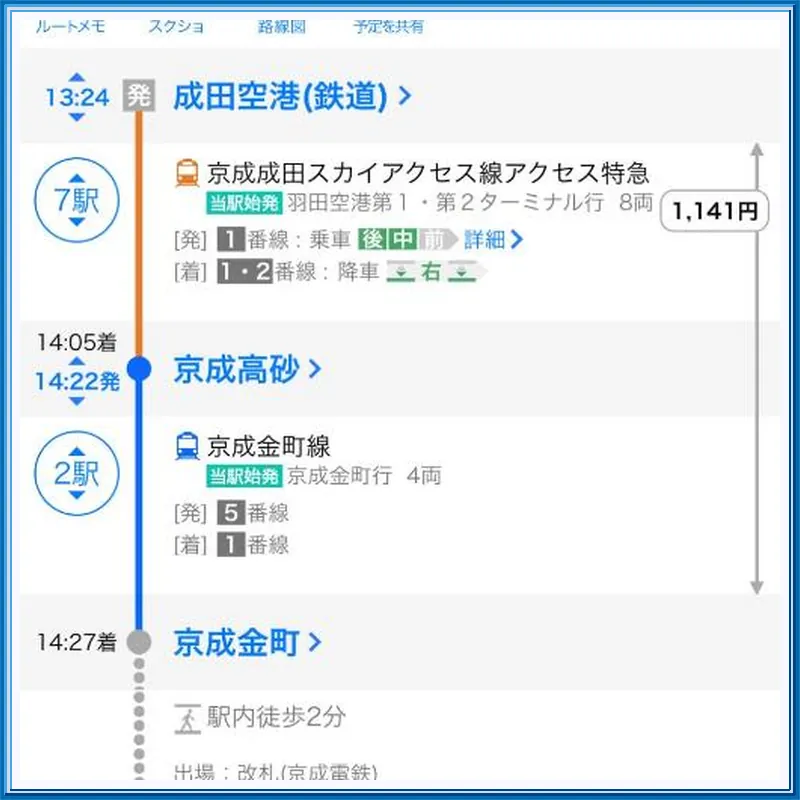Tap the スクショ screenshot option
Viewport: 800px width, 800px height.
click(176, 27)
